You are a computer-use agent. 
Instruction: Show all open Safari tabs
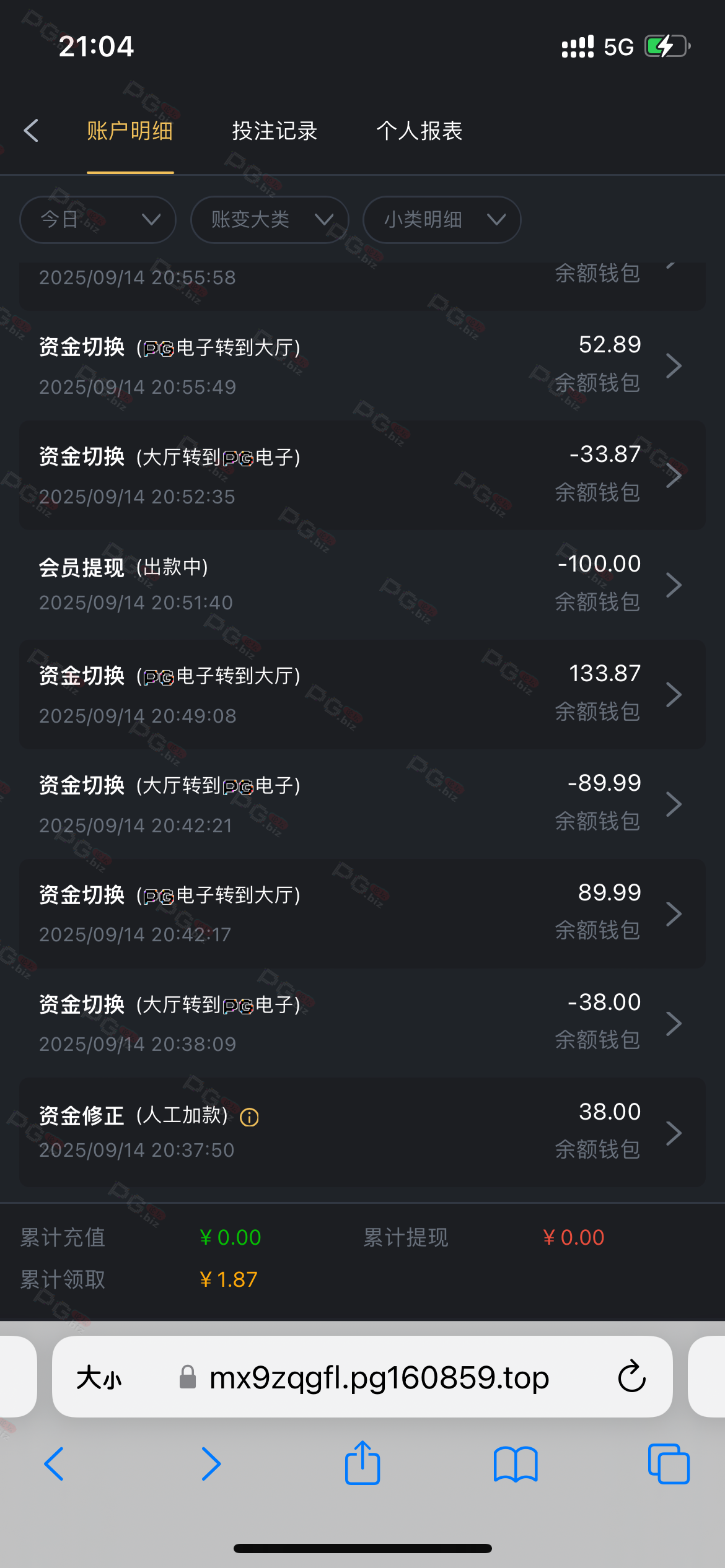[669, 1464]
